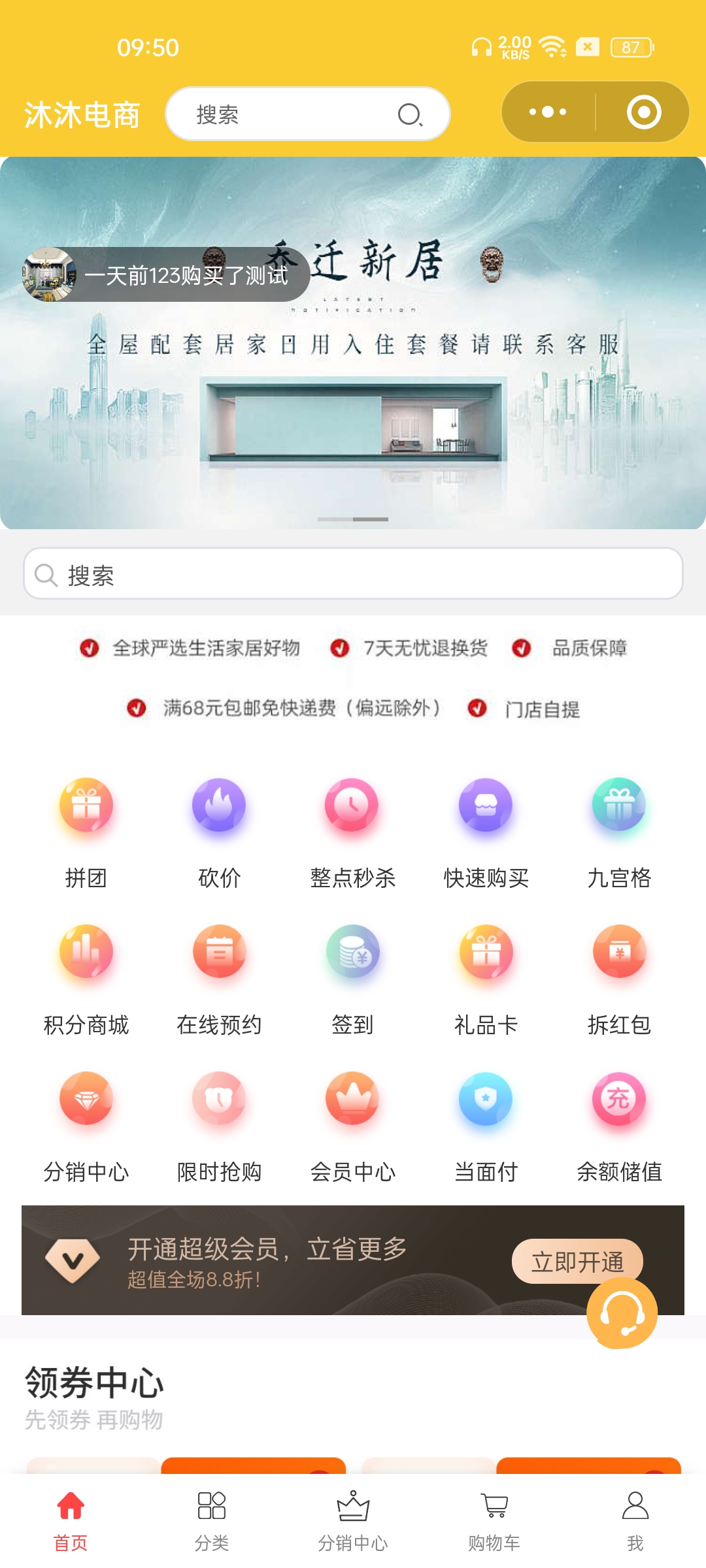The image size is (706, 1568).
Task: Tap the top 搜索 search box
Action: (307, 114)
